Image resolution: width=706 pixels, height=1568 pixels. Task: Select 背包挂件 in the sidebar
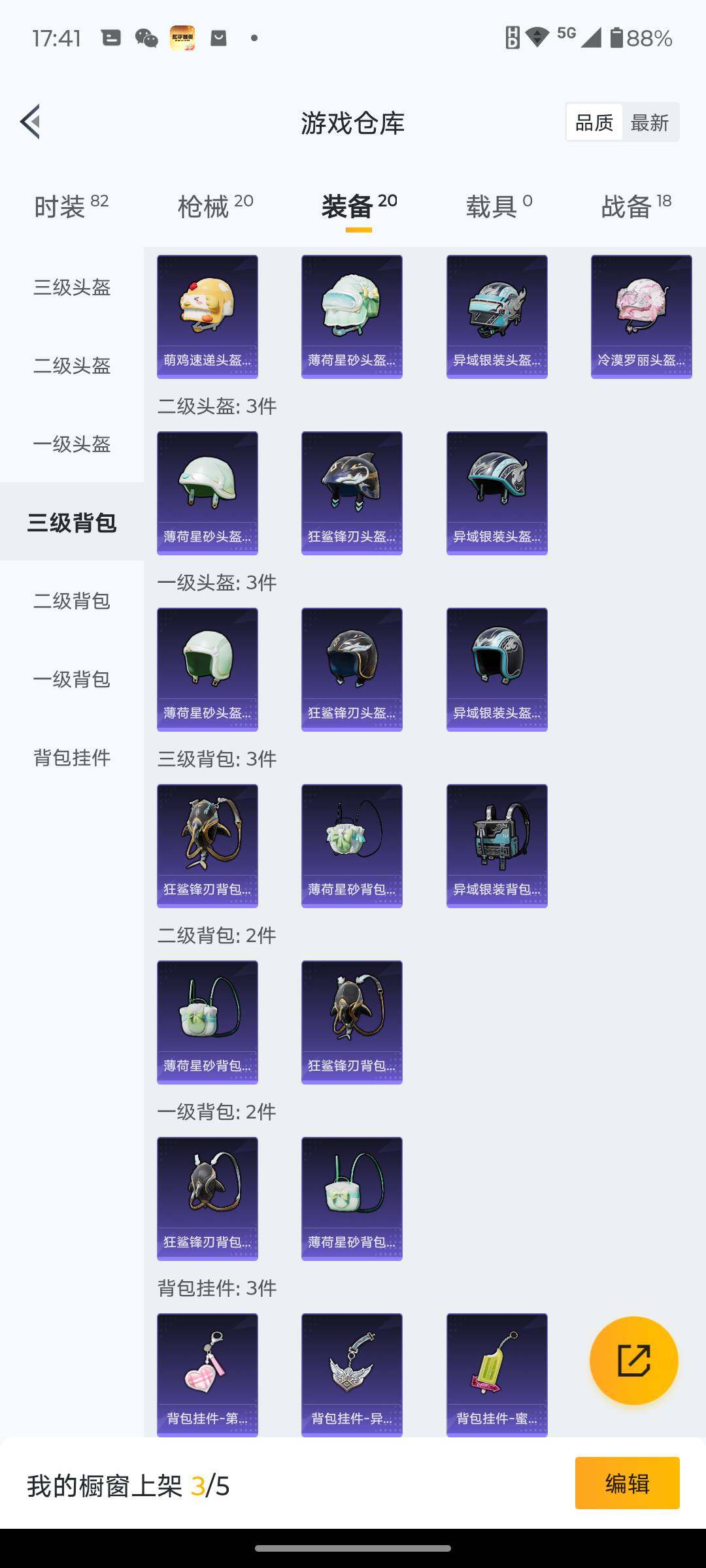[72, 757]
